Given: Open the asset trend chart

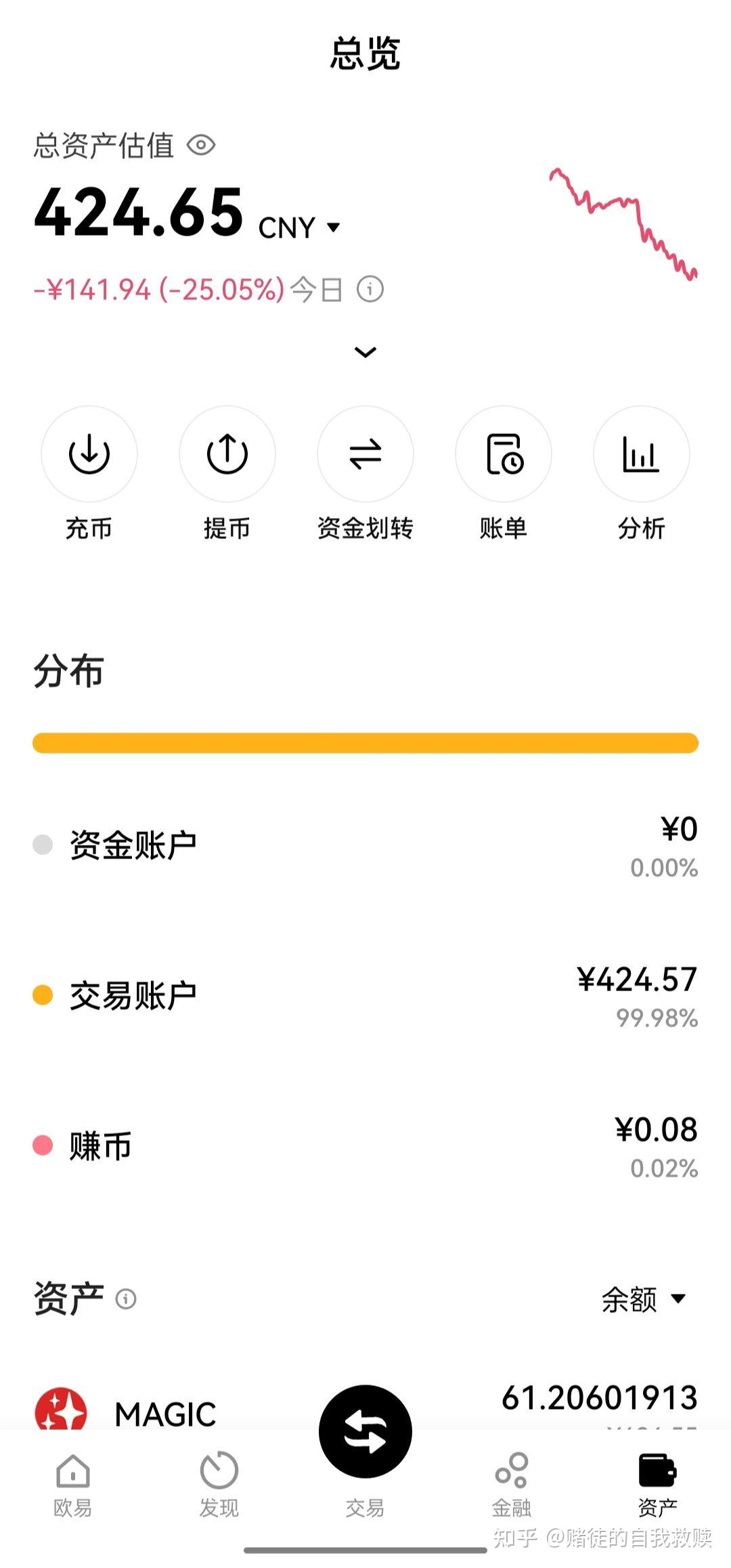Looking at the screenshot, I should [x=623, y=223].
